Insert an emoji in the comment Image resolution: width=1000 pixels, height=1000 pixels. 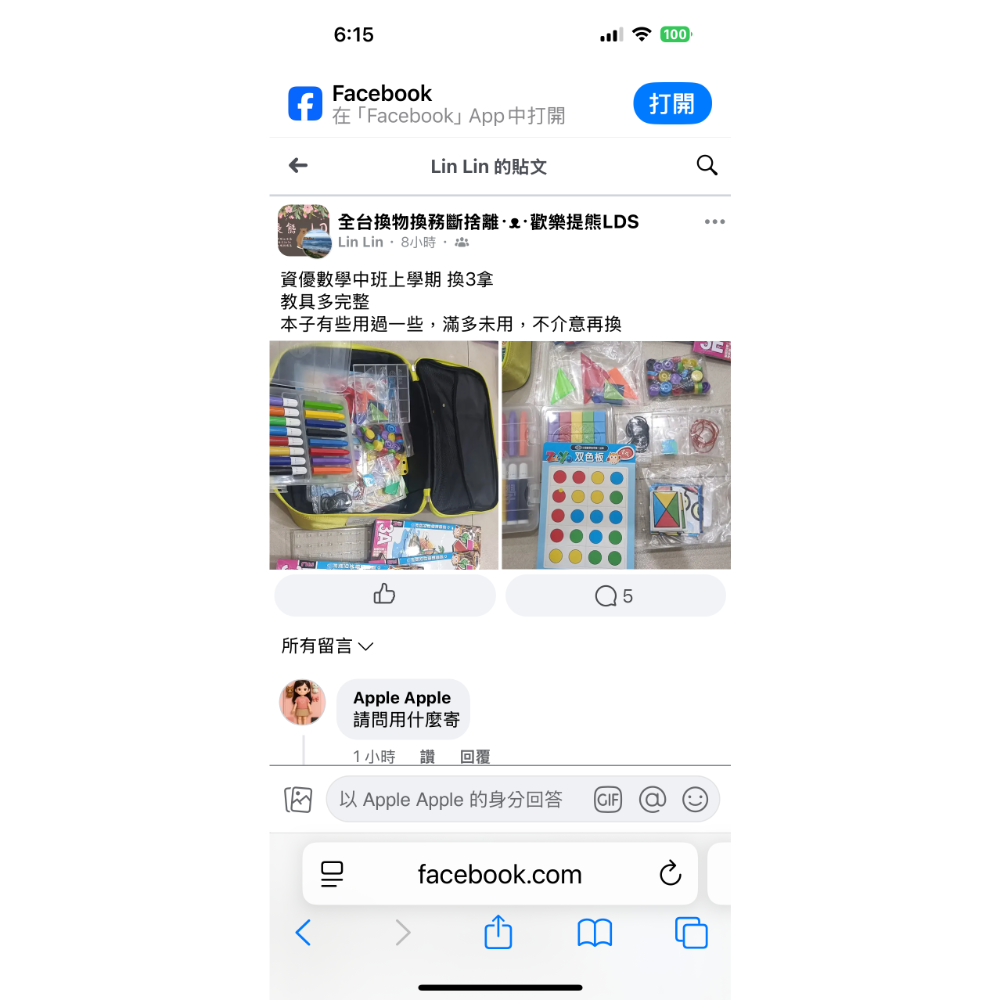point(695,800)
